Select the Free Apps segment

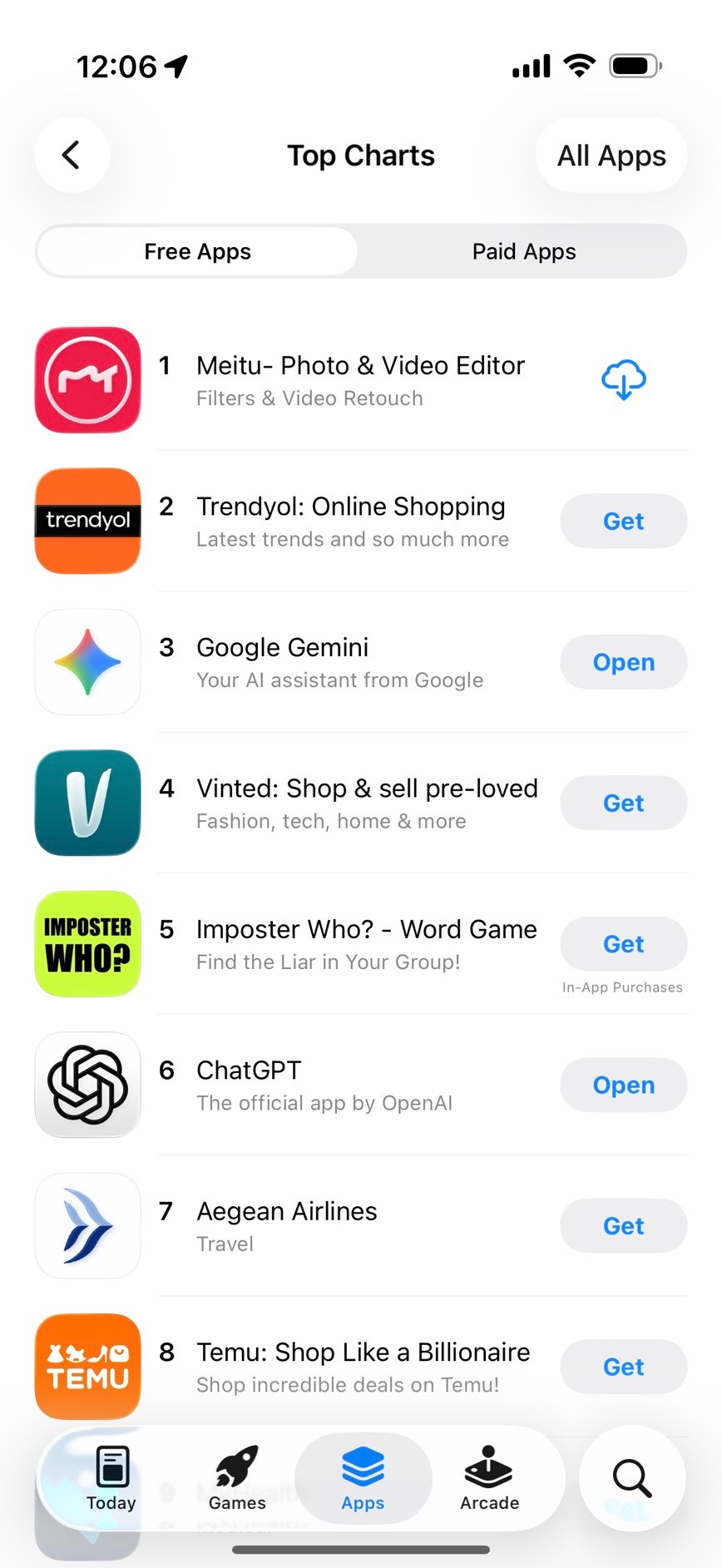[x=198, y=251]
